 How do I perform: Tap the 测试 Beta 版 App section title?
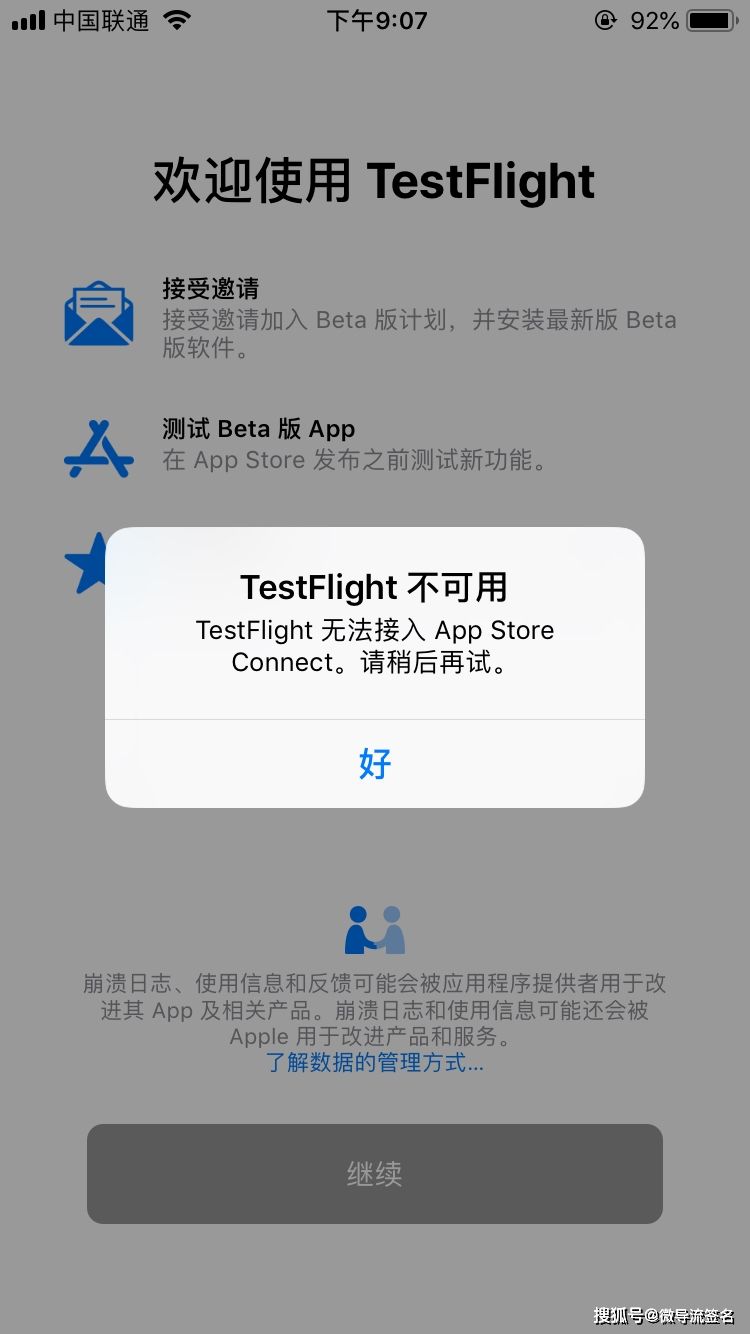(257, 428)
